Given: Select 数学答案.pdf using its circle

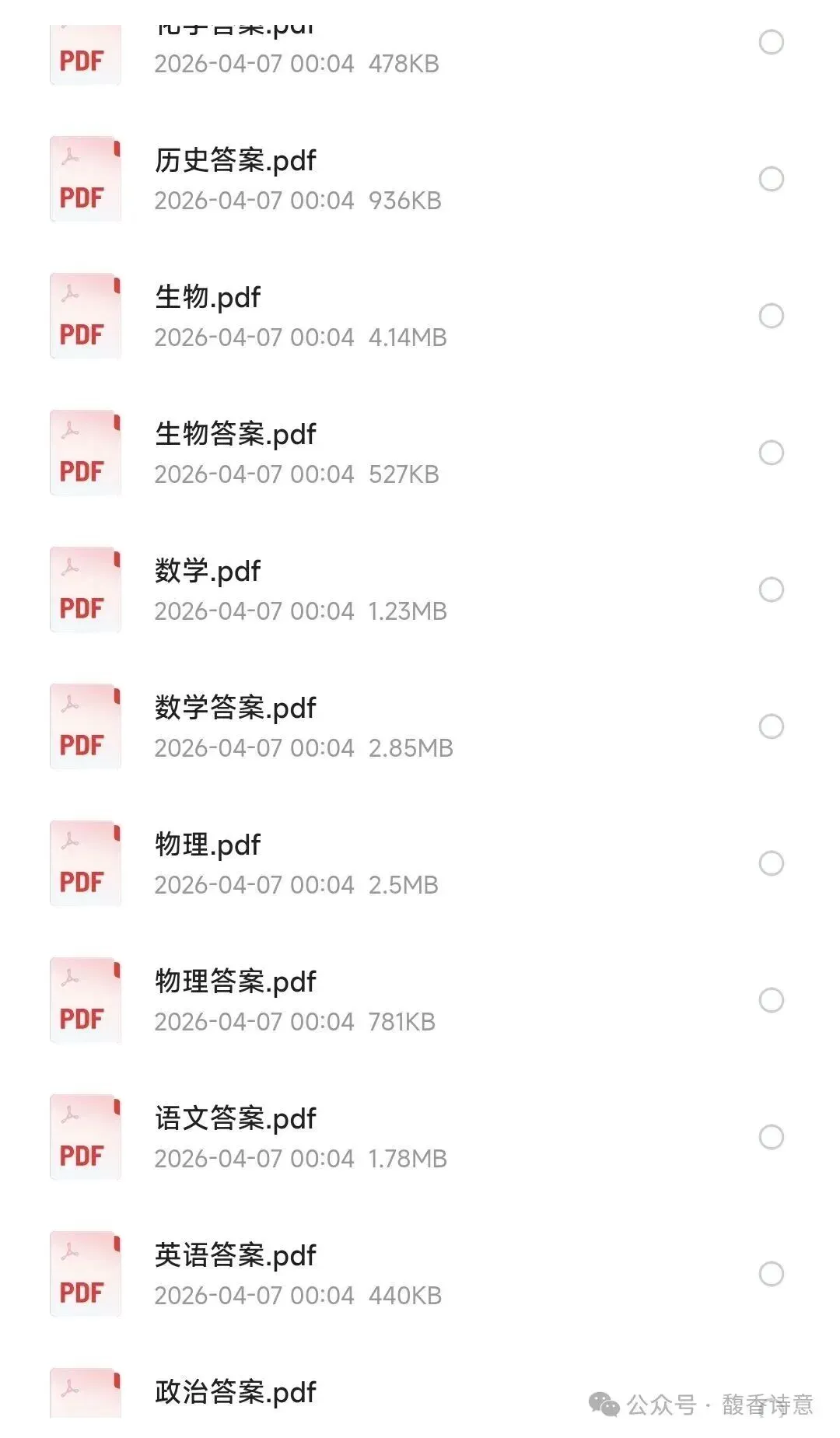Looking at the screenshot, I should [771, 726].
